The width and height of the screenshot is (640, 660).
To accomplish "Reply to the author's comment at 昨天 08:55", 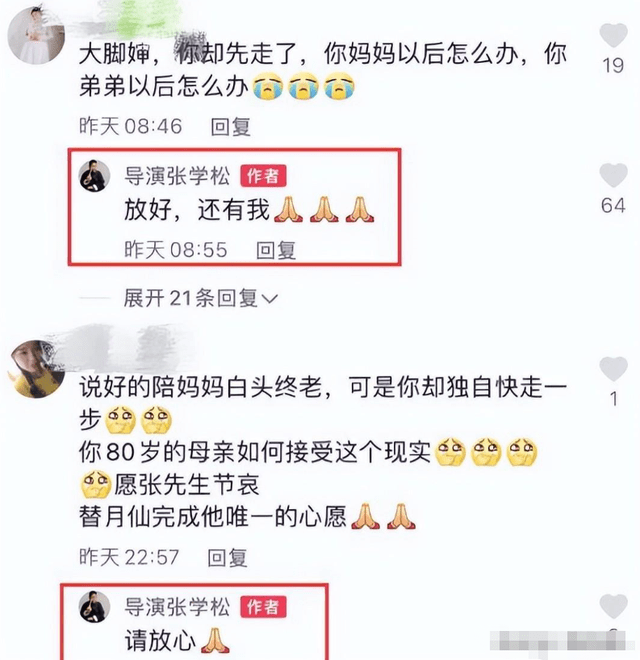I will [x=274, y=249].
